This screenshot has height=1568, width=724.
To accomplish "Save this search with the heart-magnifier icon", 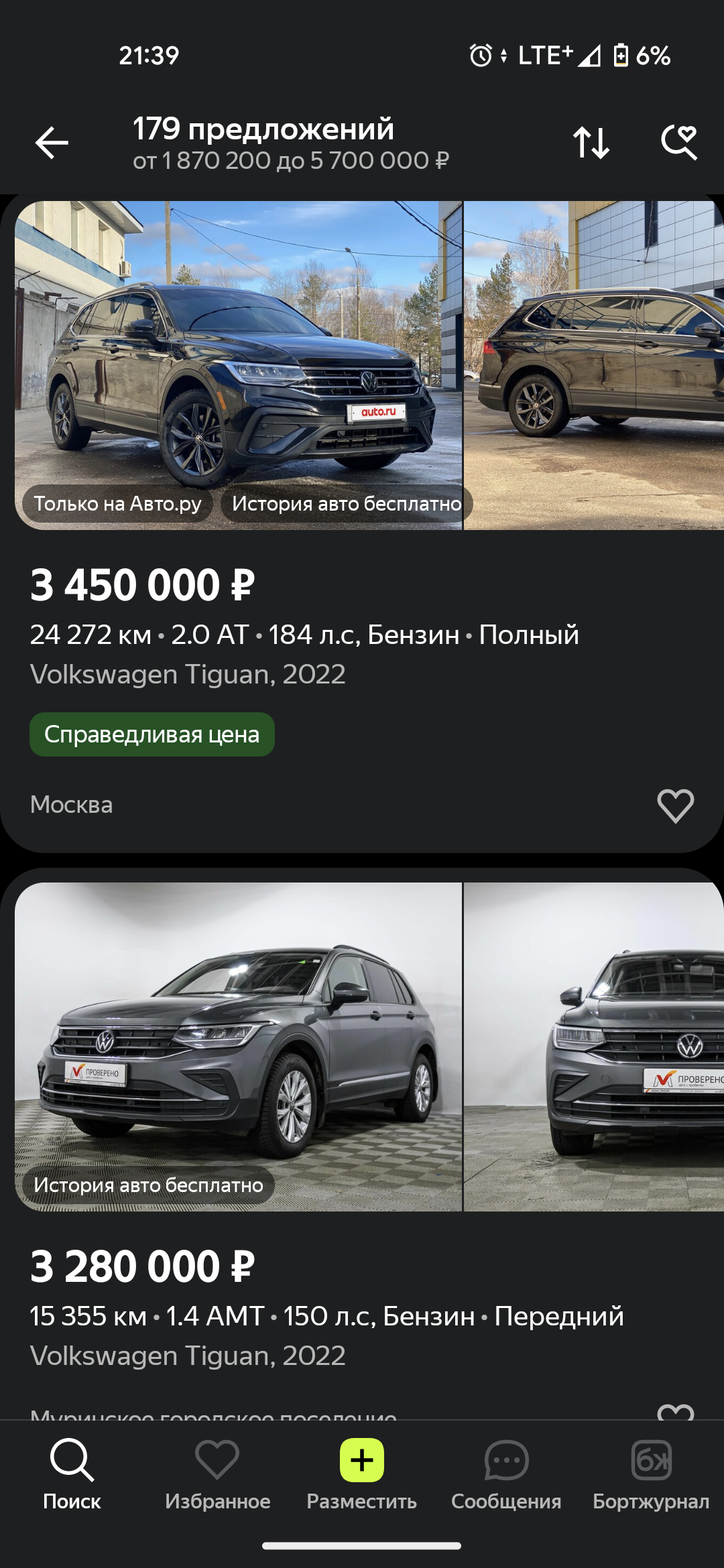I will 679,143.
